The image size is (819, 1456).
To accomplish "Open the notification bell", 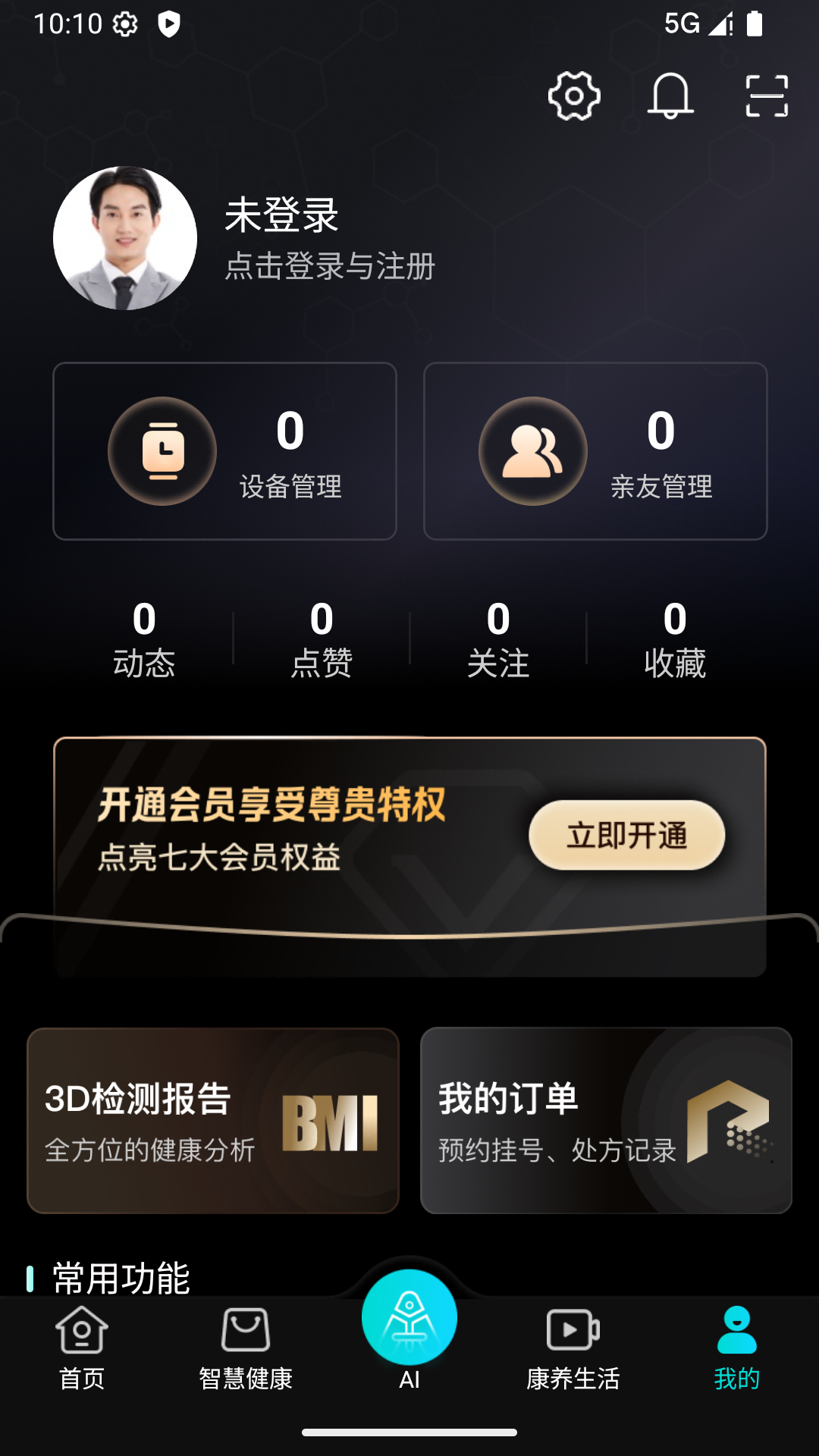I will tap(672, 96).
